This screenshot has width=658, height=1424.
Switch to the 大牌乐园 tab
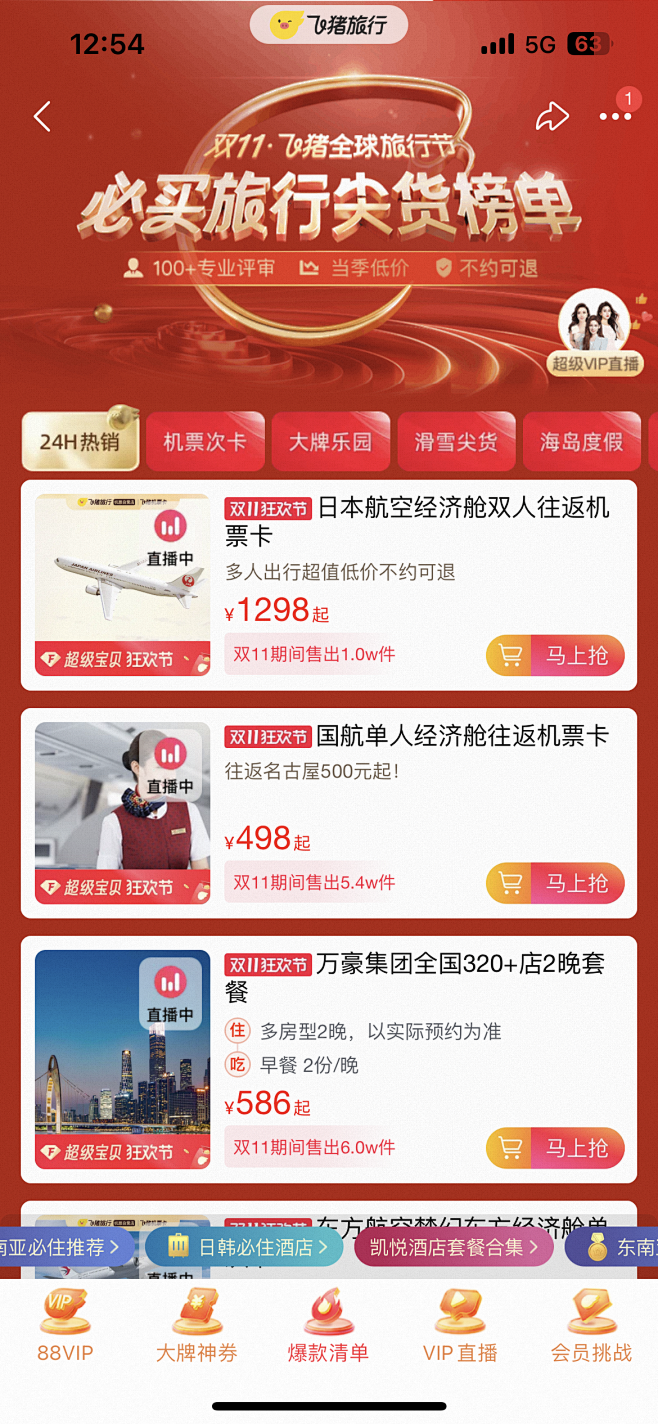click(330, 441)
